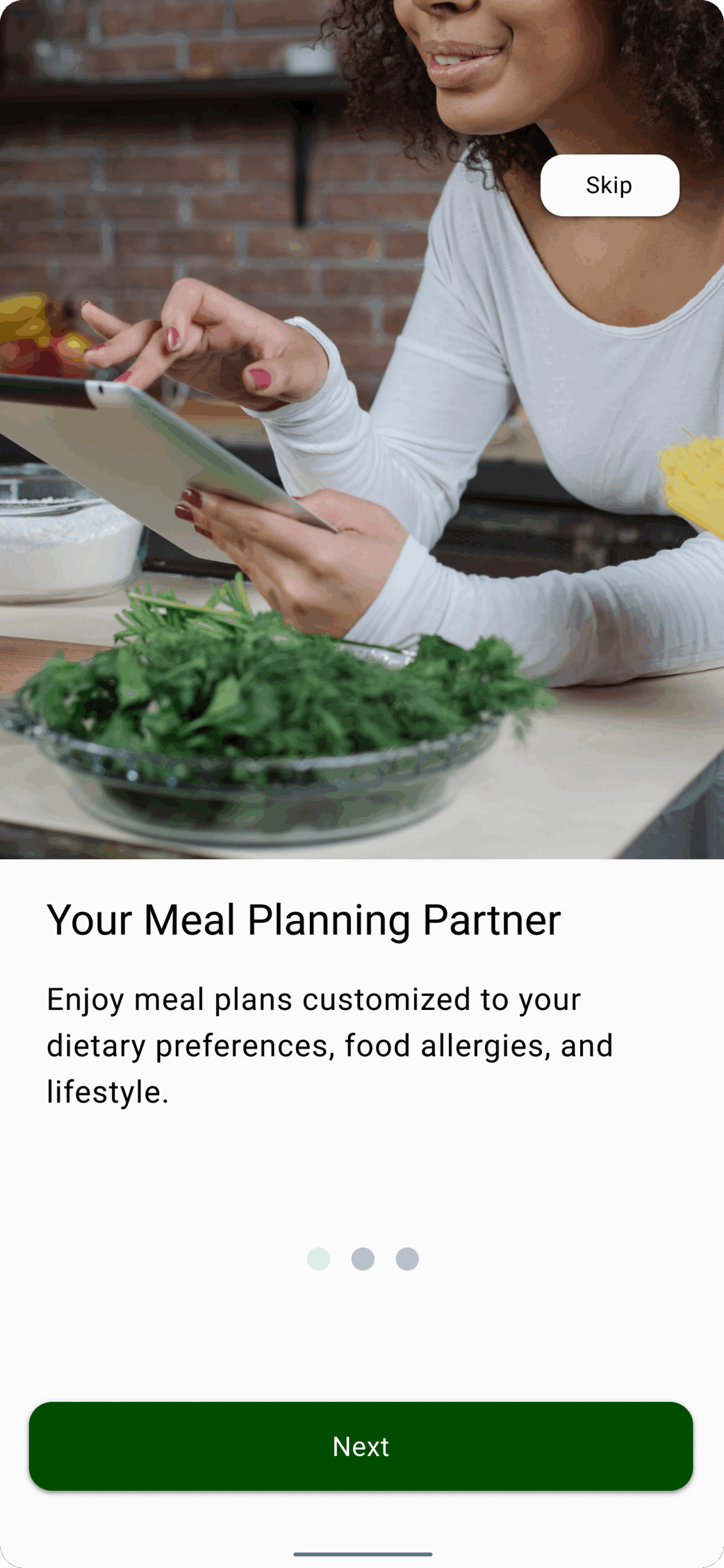This screenshot has height=1568, width=724.
Task: Continue with the Next button
Action: pyautogui.click(x=361, y=1446)
